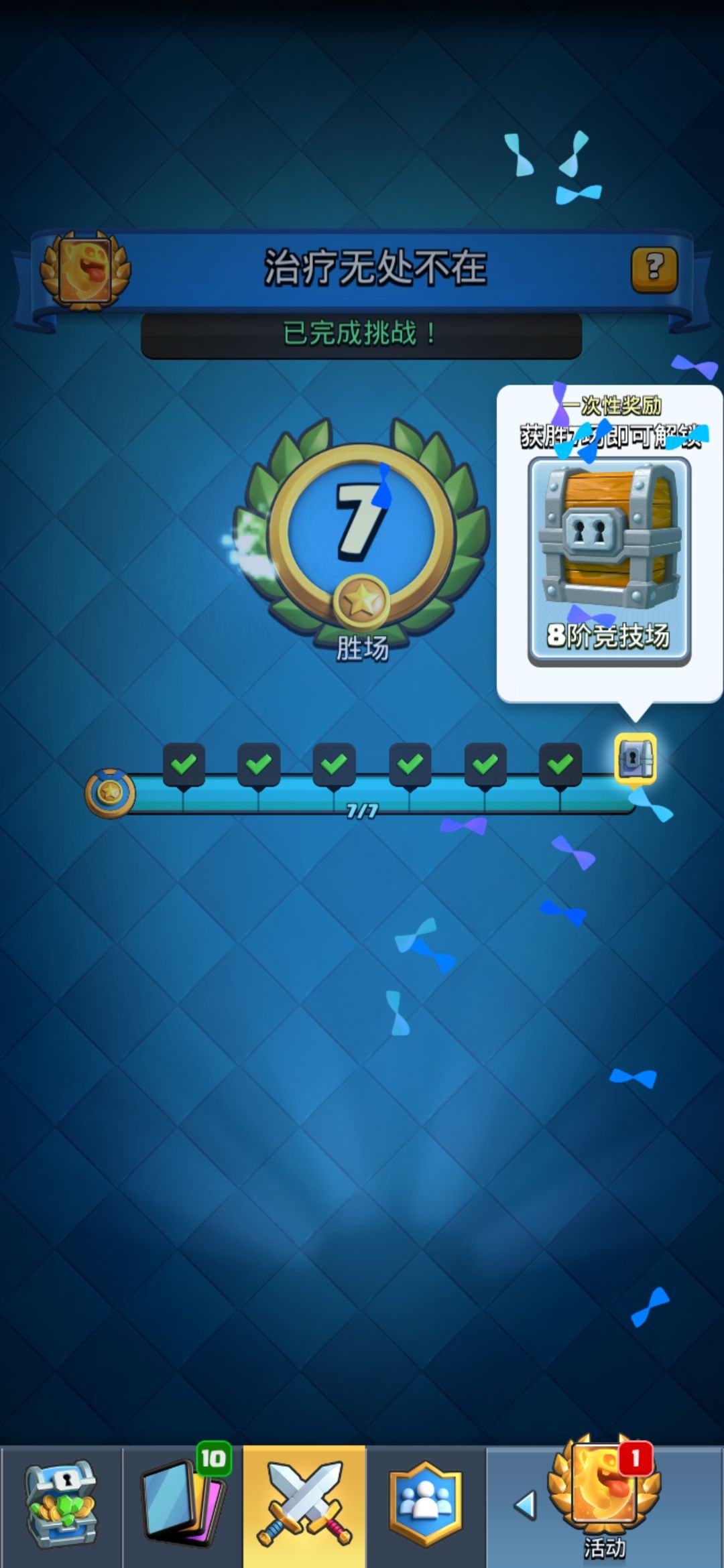The width and height of the screenshot is (724, 1568).
Task: Go to the crossed swords battle tab
Action: 304,1507
